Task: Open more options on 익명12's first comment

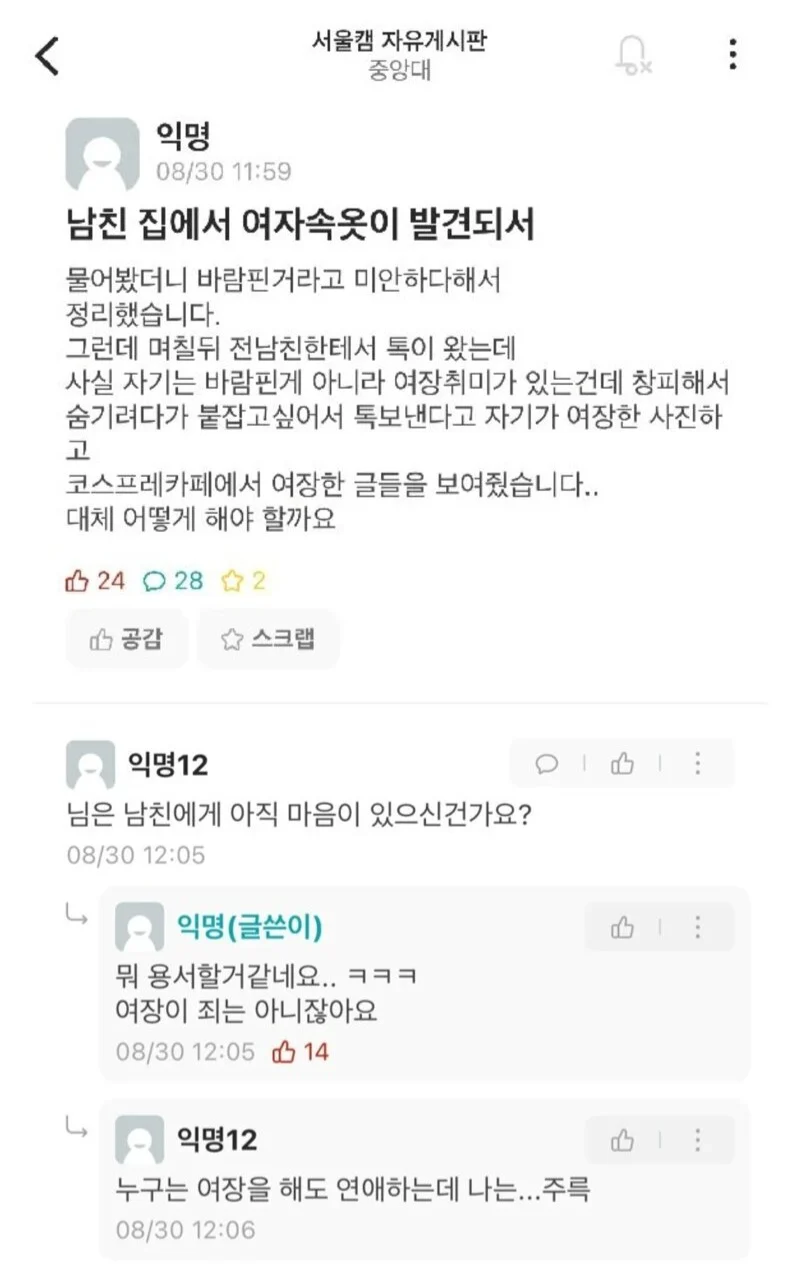Action: coord(698,765)
